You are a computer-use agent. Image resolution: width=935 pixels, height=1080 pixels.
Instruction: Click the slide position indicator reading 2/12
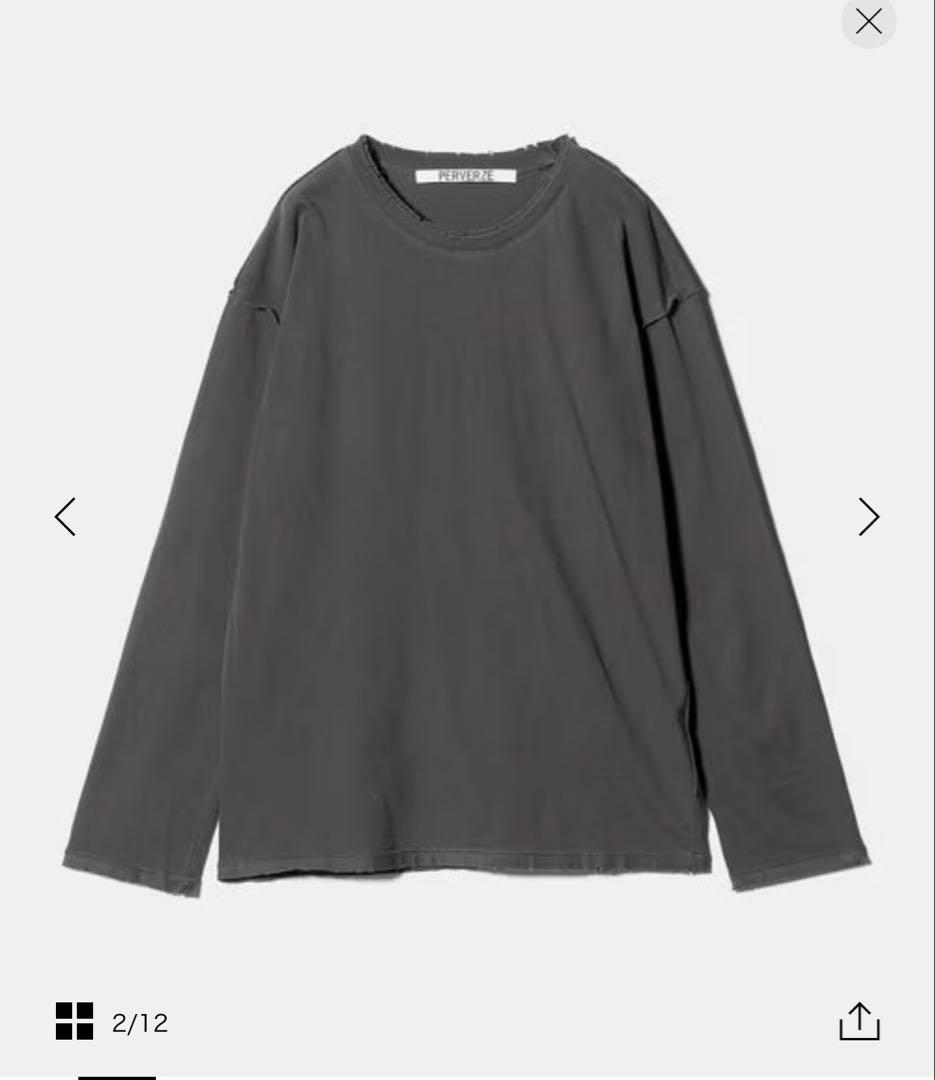[139, 1022]
